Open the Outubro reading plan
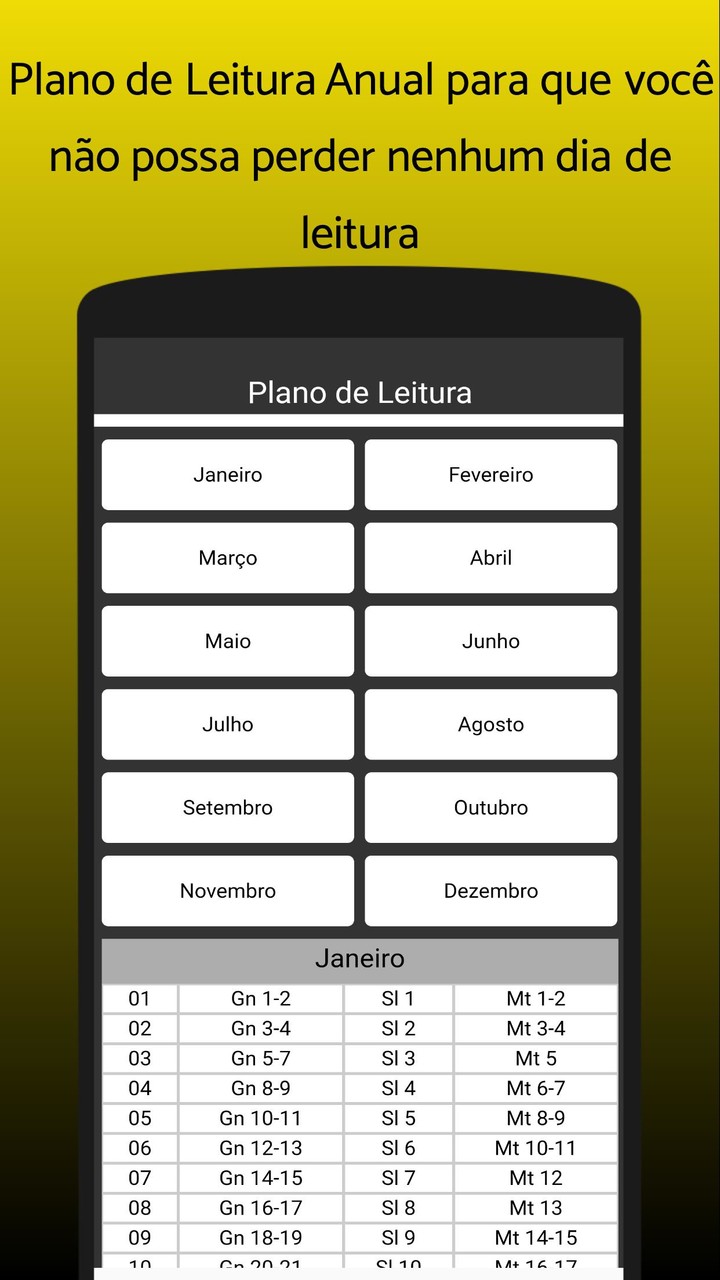This screenshot has width=720, height=1280. (x=491, y=807)
